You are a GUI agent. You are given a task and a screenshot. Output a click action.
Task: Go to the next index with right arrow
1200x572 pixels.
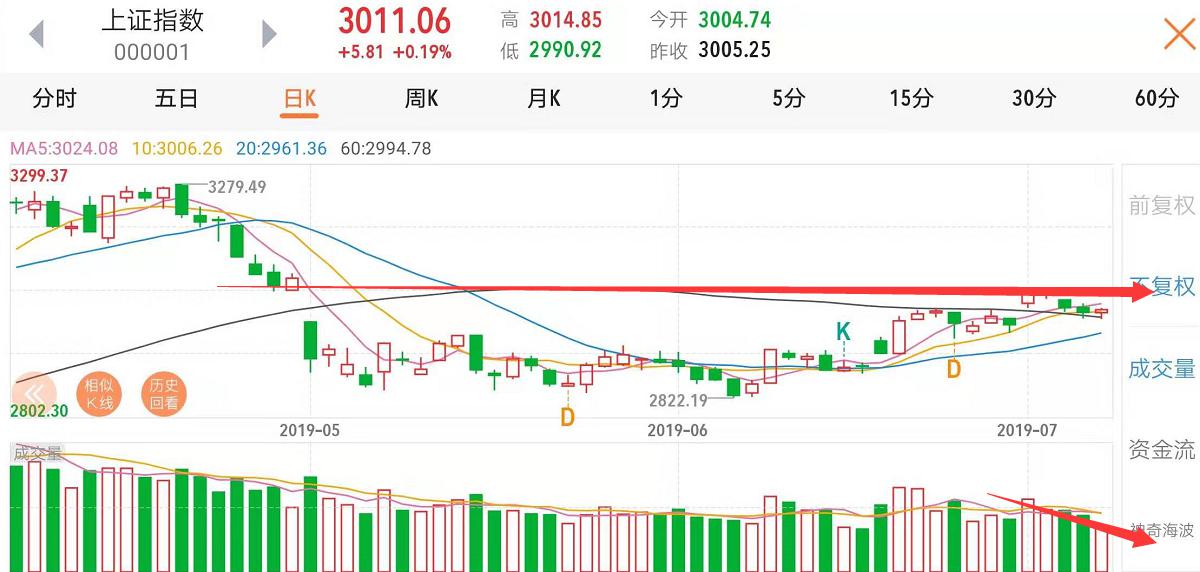pyautogui.click(x=268, y=35)
